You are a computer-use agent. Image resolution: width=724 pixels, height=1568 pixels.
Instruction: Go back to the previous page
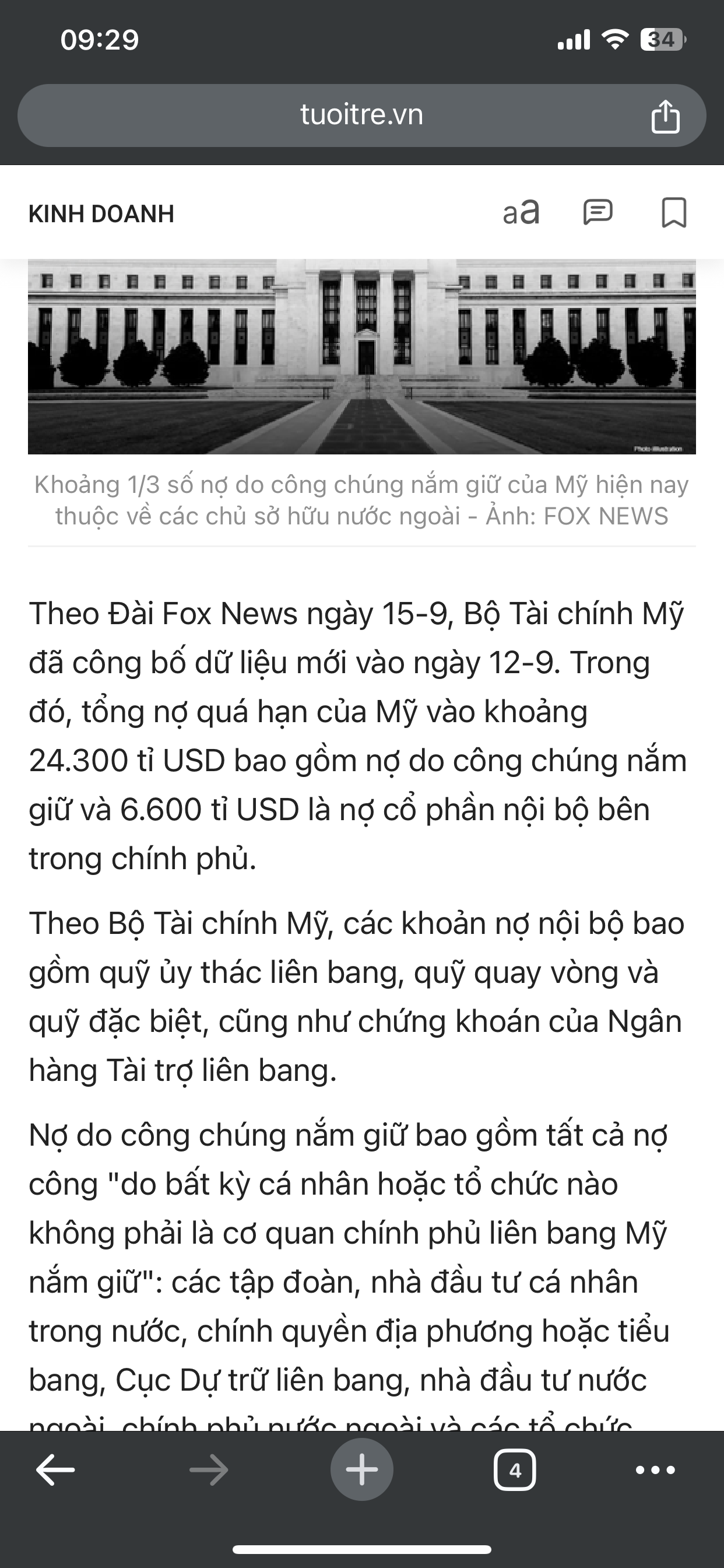coord(55,1470)
